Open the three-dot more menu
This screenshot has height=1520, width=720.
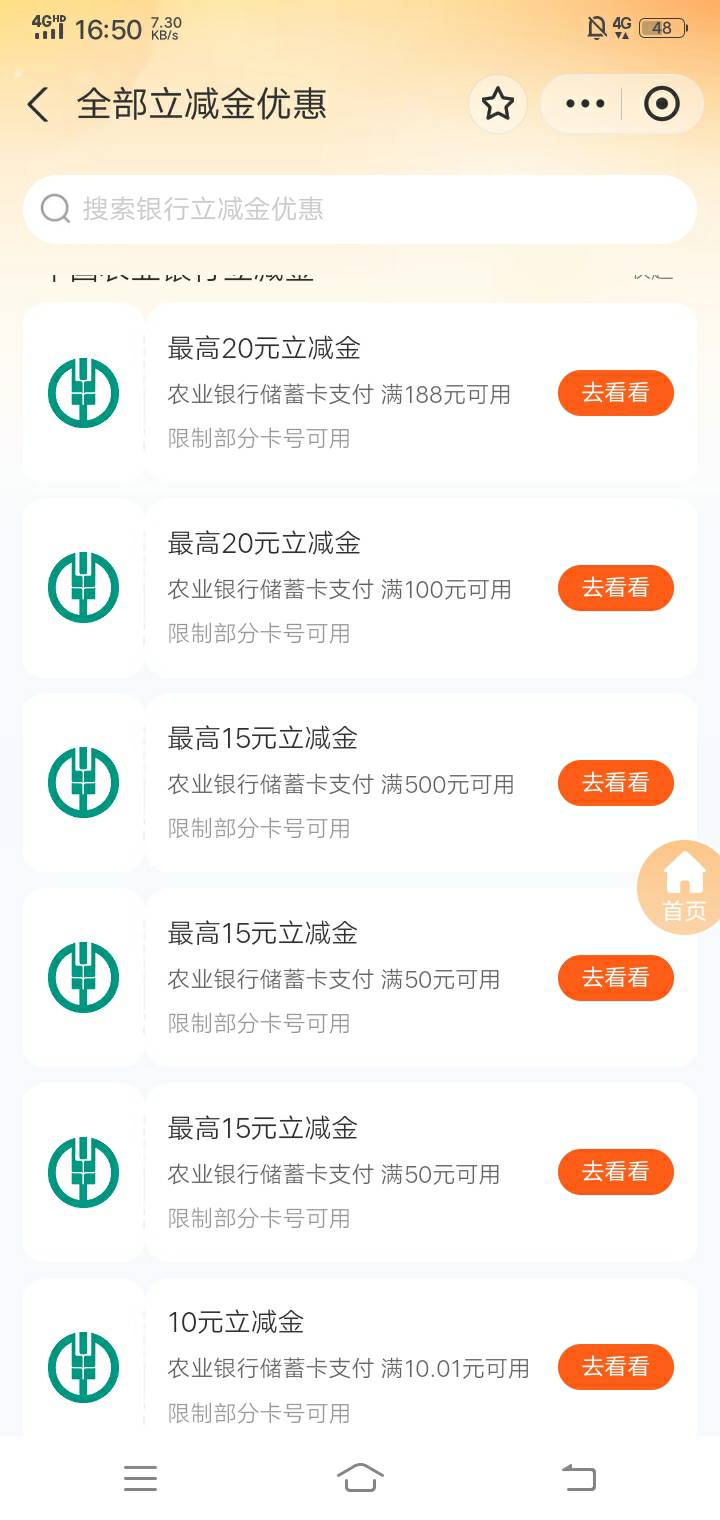[585, 104]
